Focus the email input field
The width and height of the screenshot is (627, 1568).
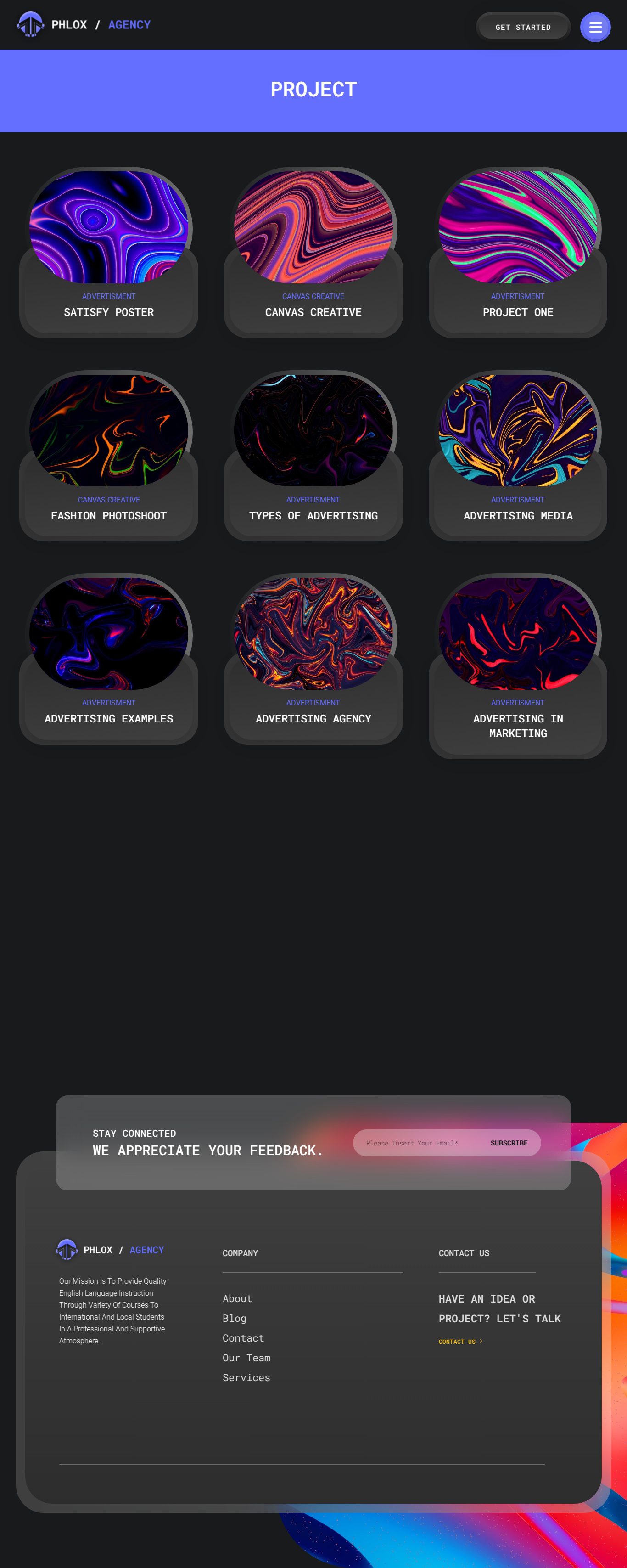tap(417, 1143)
